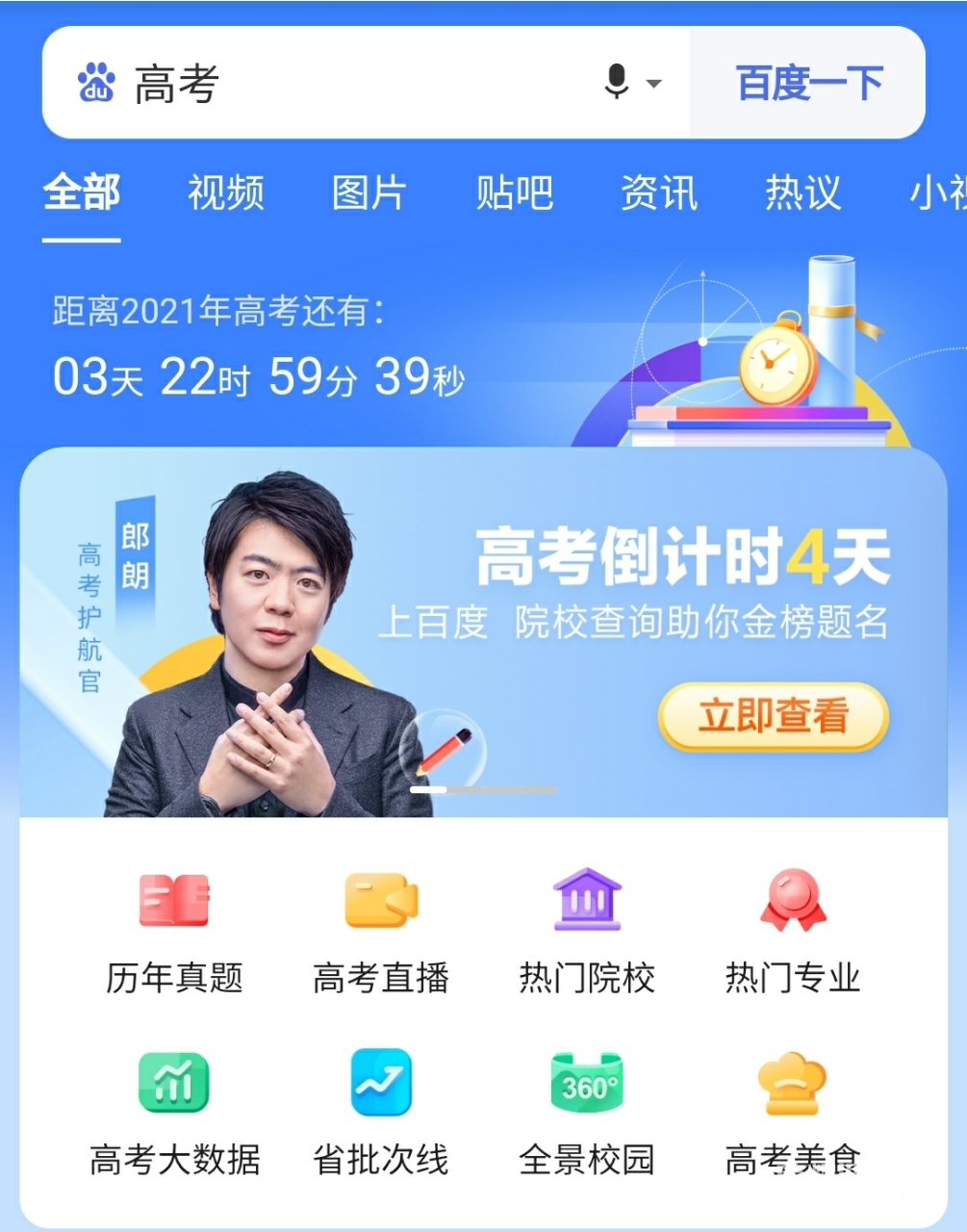Open voice search microphone
967x1232 pixels.
618,83
